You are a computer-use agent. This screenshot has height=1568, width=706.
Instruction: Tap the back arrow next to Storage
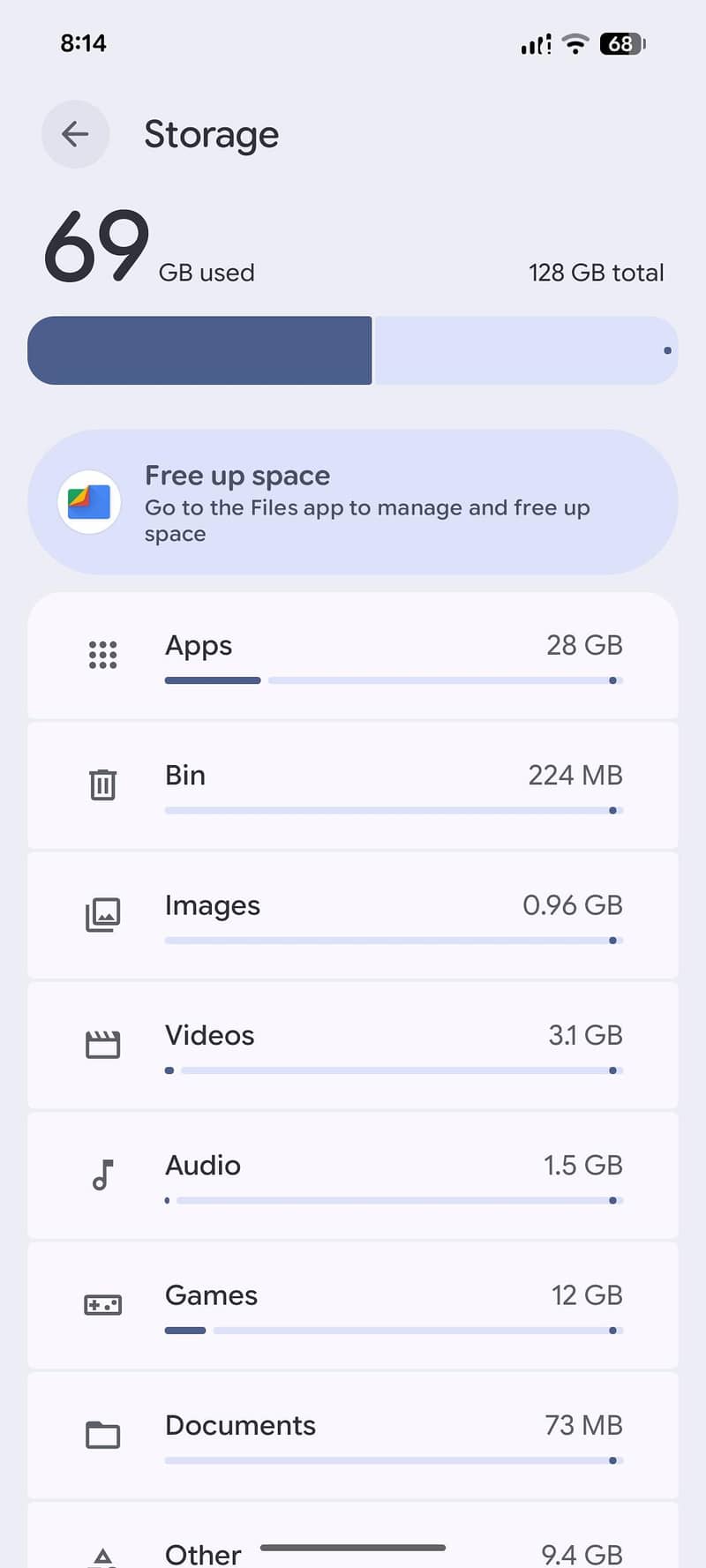pos(75,134)
